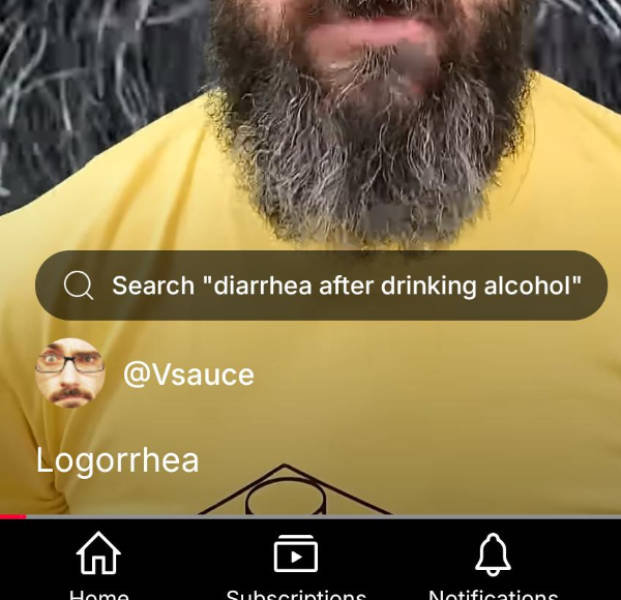The height and width of the screenshot is (600, 621).
Task: Open the Notifications tab
Action: tap(493, 563)
